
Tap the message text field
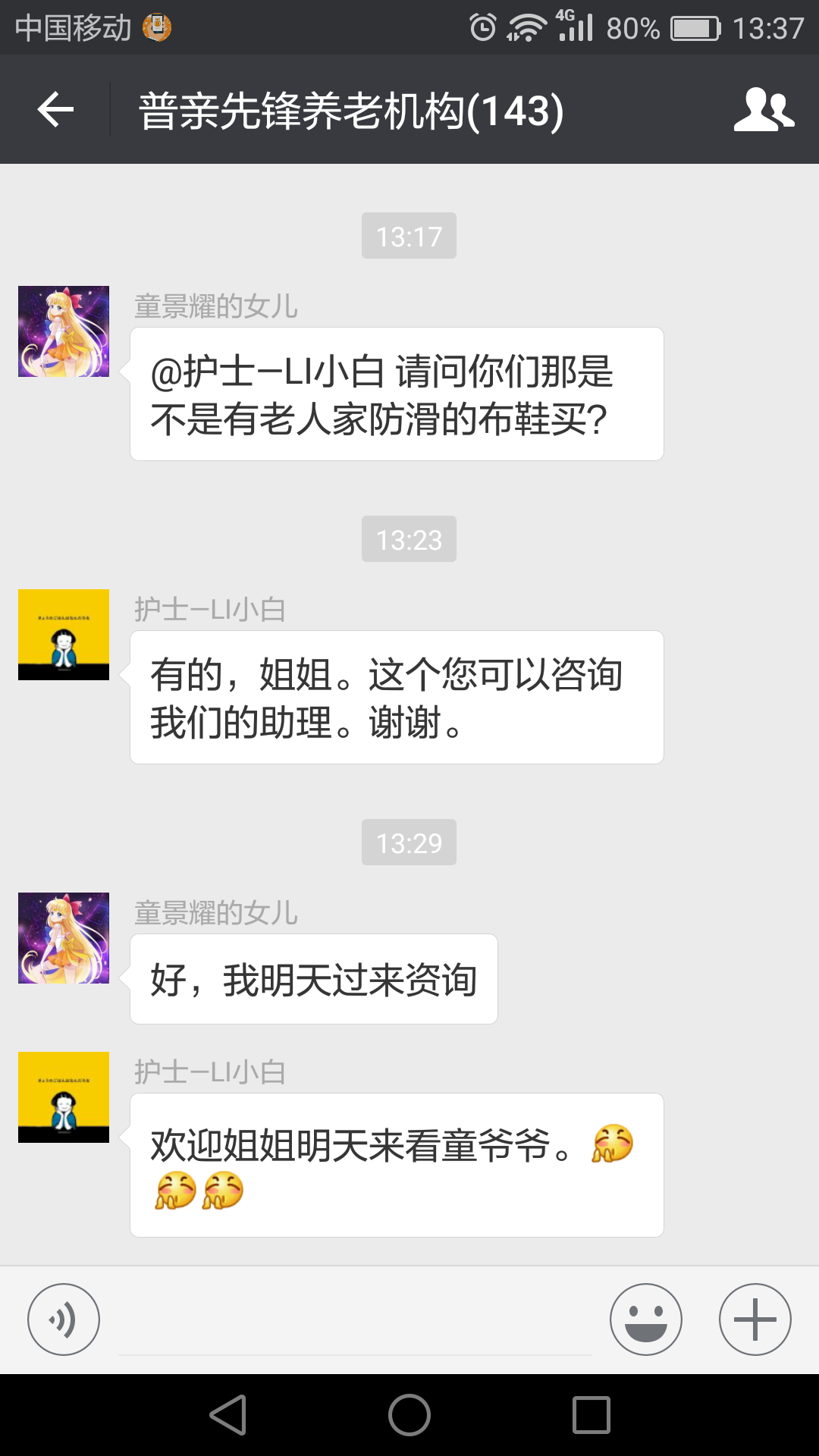pyautogui.click(x=354, y=1323)
